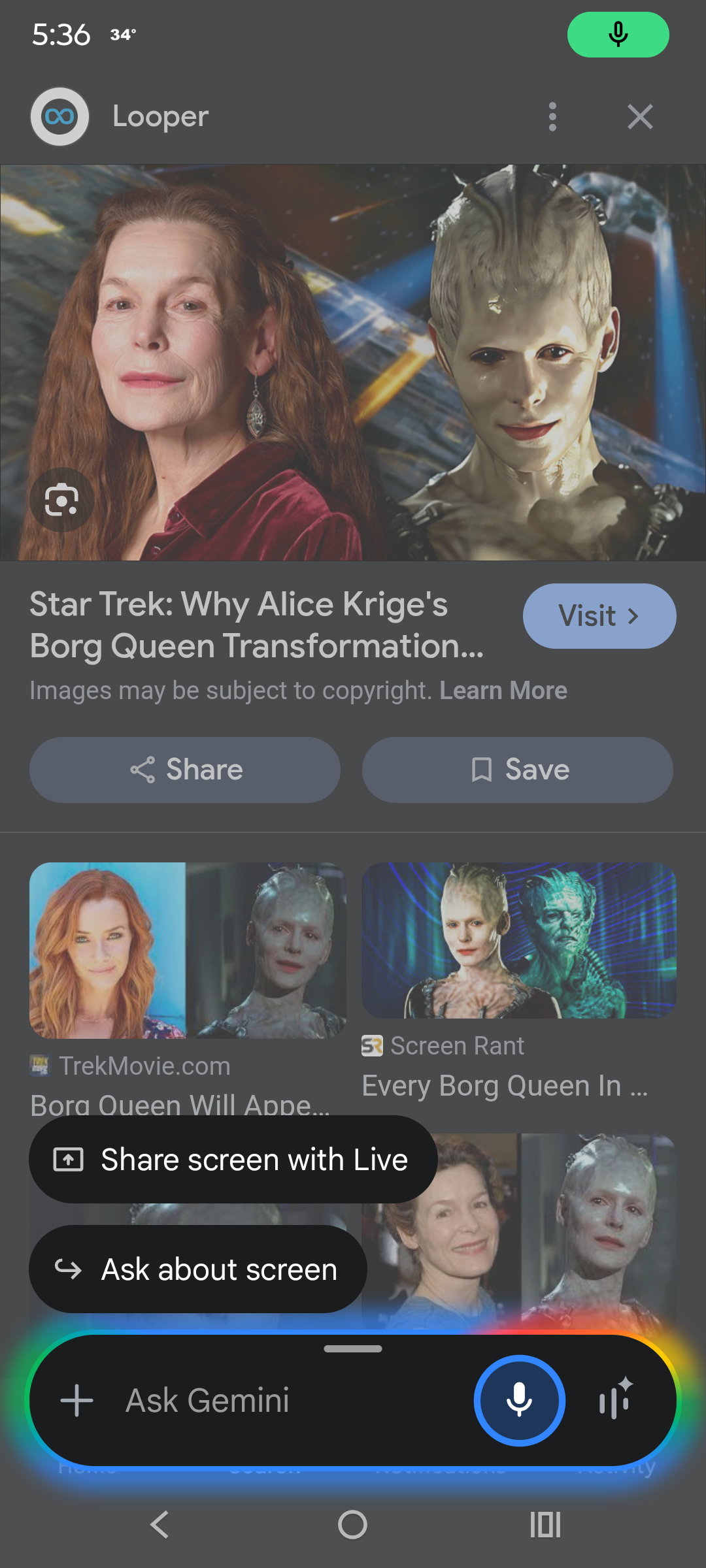Save this image to collection
Viewport: 706px width, 1568px height.
coord(518,770)
